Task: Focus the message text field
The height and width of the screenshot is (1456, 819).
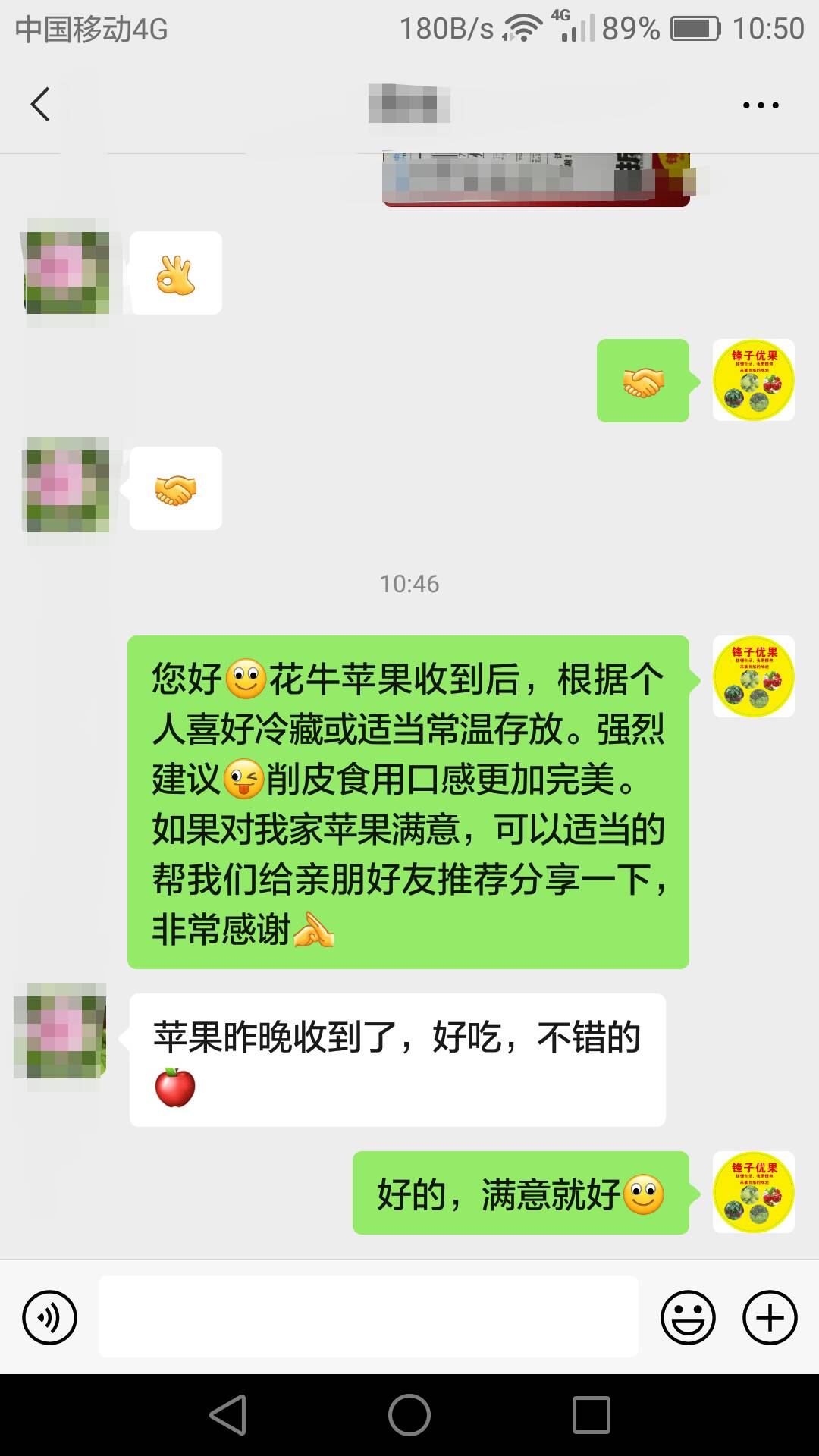Action: click(x=368, y=1316)
